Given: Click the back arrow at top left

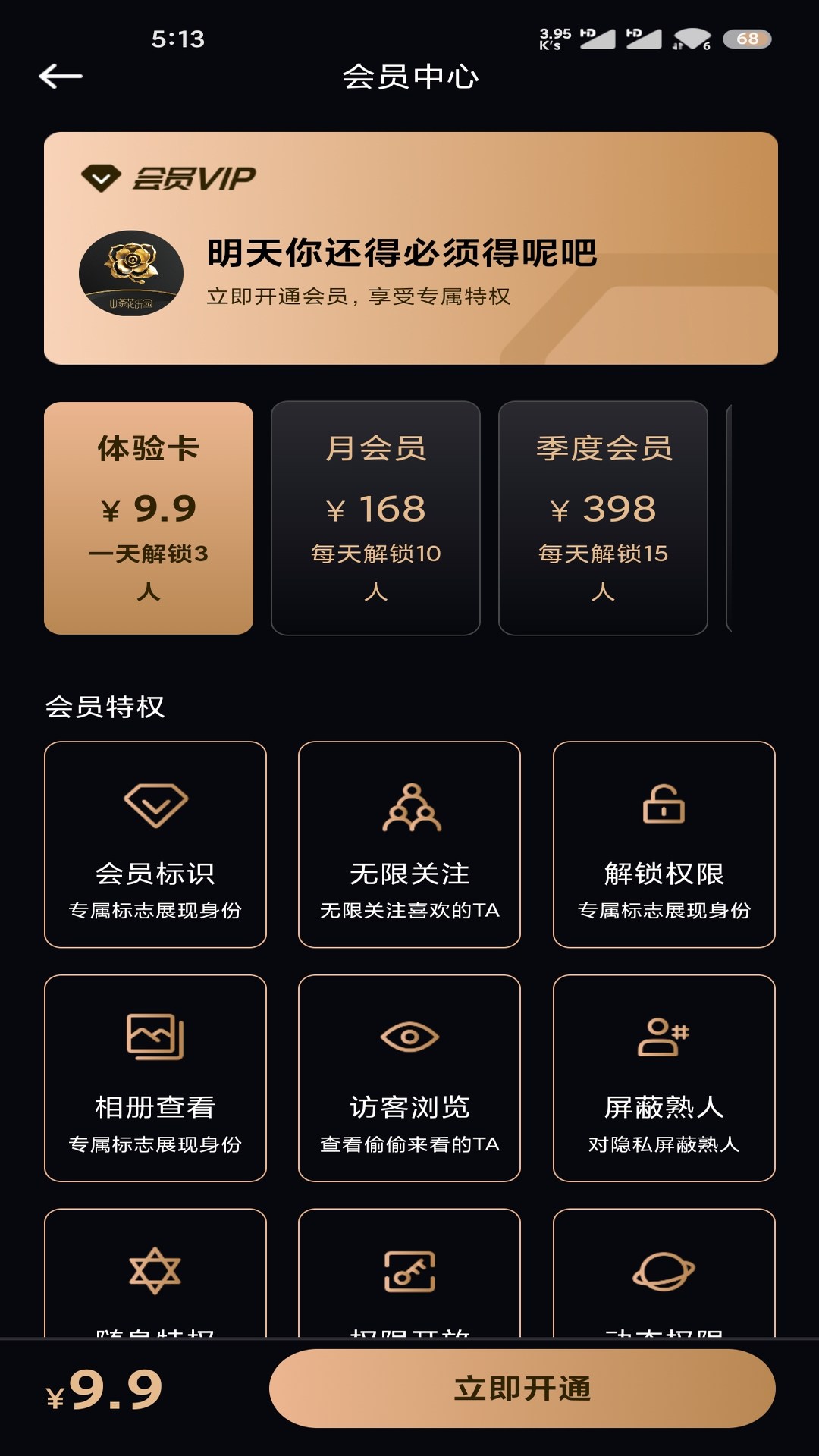Looking at the screenshot, I should point(61,76).
